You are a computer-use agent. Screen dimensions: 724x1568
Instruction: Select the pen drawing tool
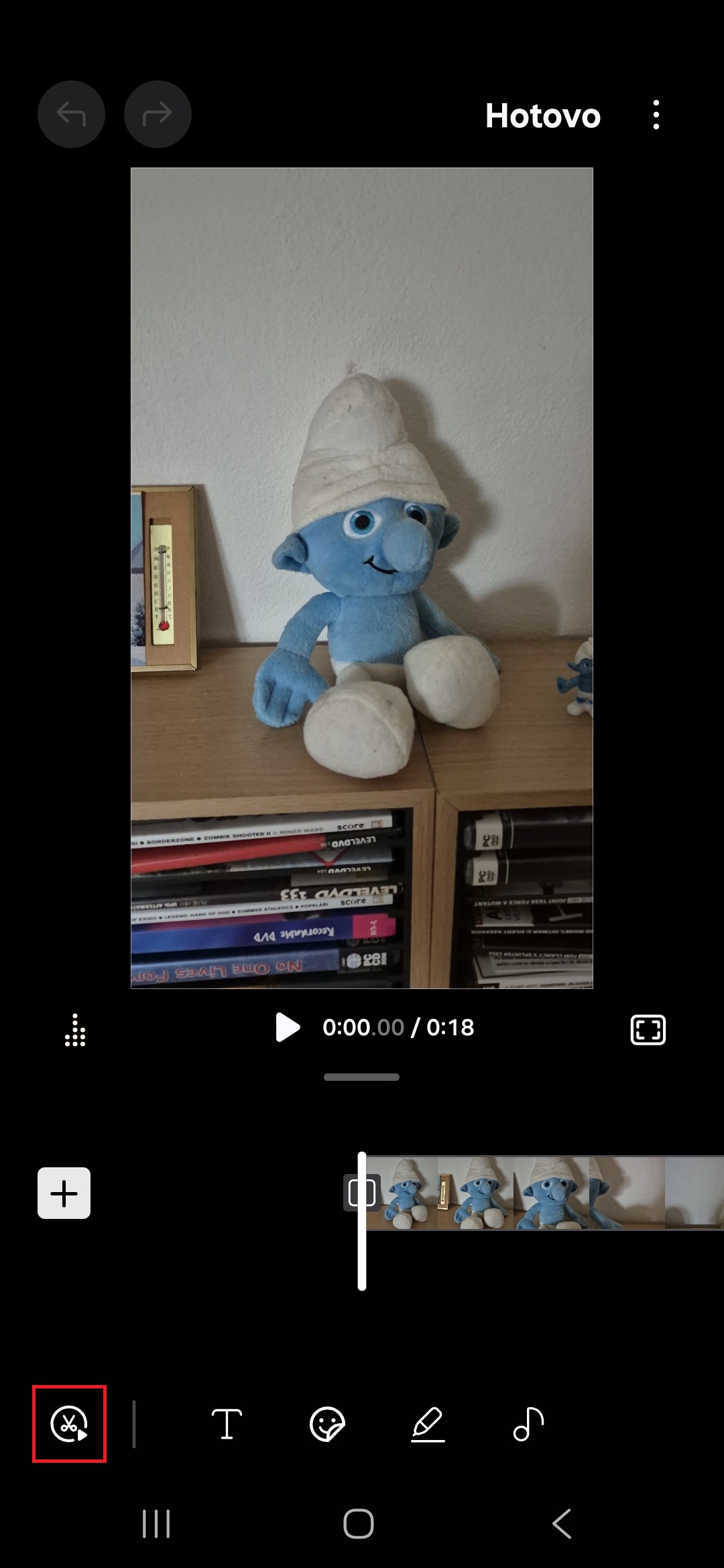pyautogui.click(x=428, y=1424)
